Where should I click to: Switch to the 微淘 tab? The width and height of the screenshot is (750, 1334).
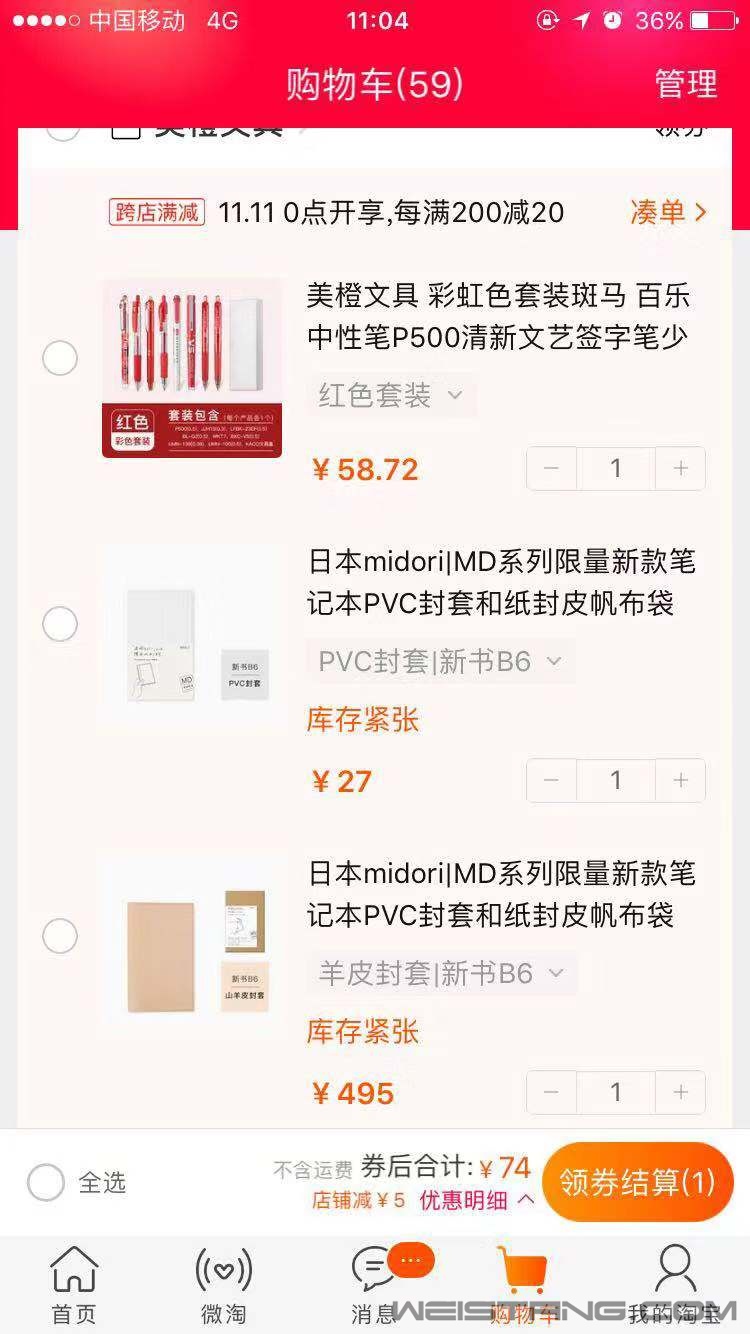click(223, 1285)
